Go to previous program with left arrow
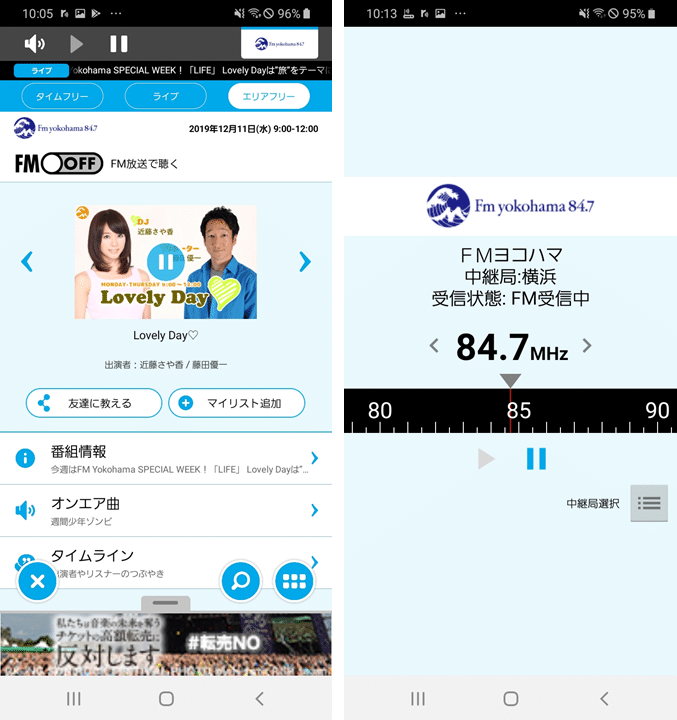Viewport: 677px width, 720px height. tap(27, 262)
